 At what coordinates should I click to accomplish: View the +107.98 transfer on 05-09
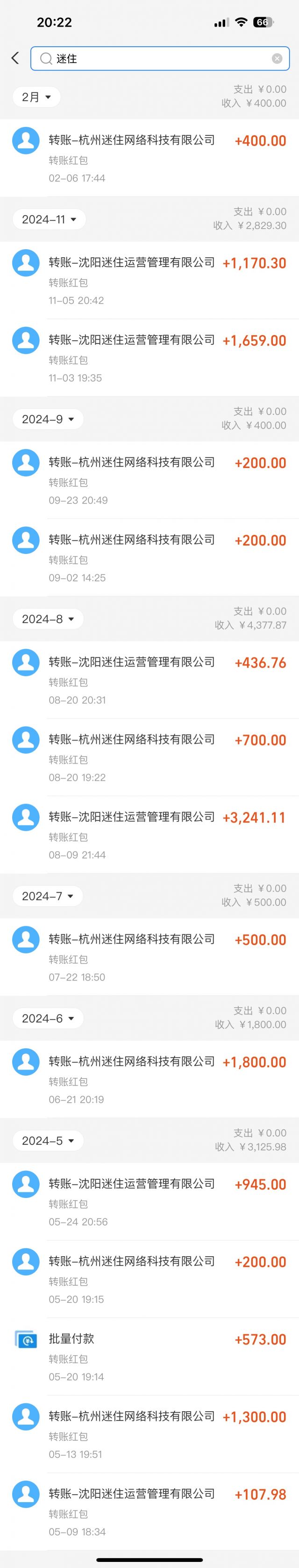pos(149,1512)
